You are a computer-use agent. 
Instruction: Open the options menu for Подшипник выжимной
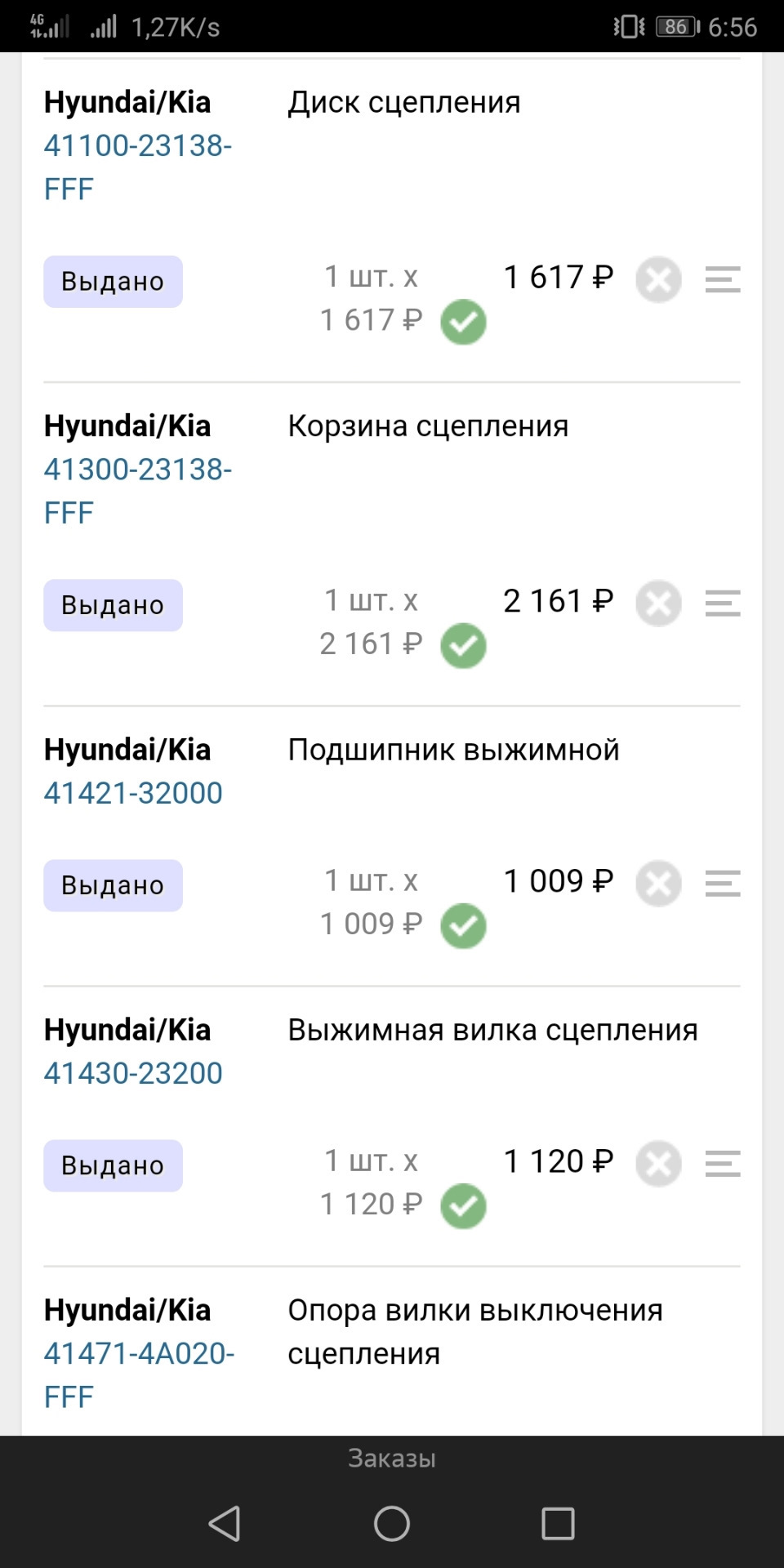pyautogui.click(x=723, y=884)
